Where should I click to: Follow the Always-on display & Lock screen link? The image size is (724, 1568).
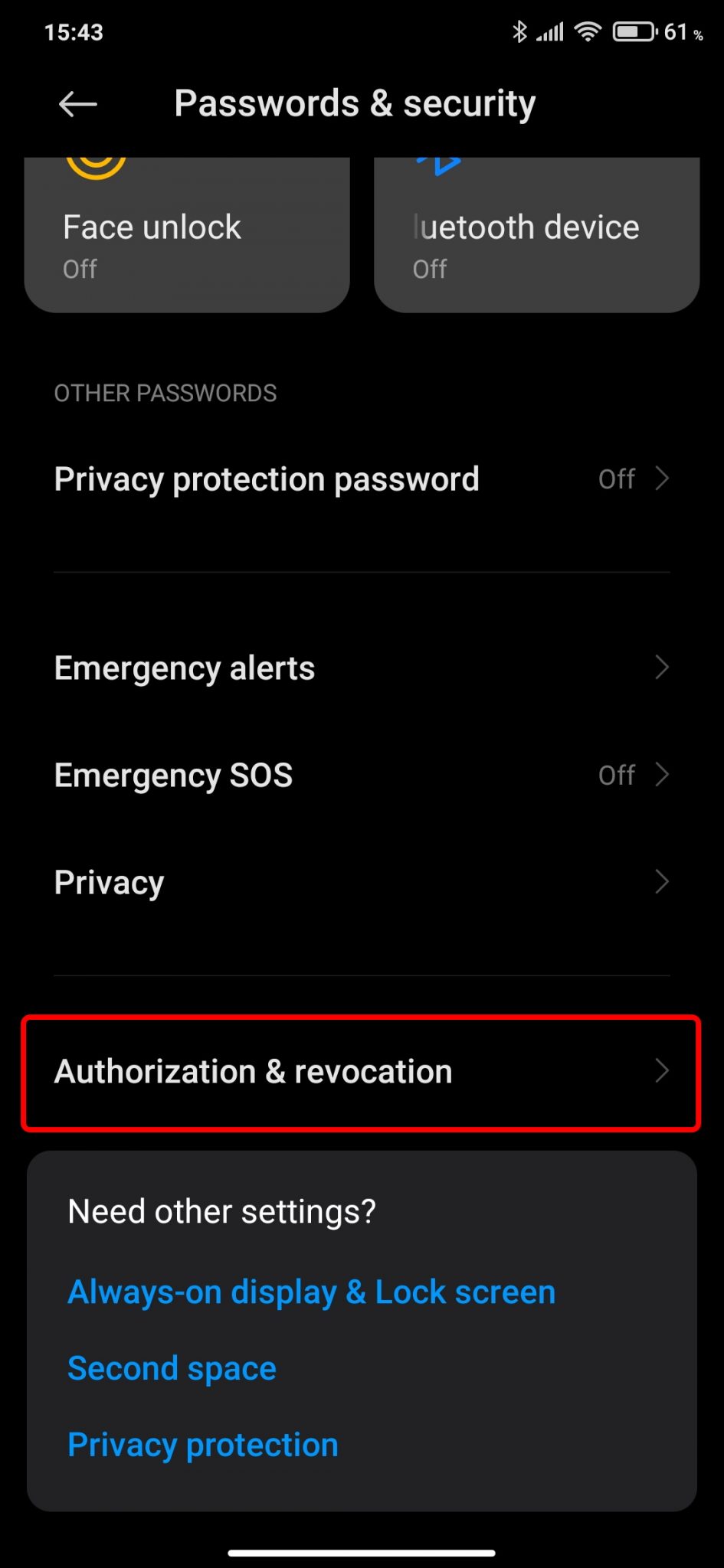(311, 1292)
